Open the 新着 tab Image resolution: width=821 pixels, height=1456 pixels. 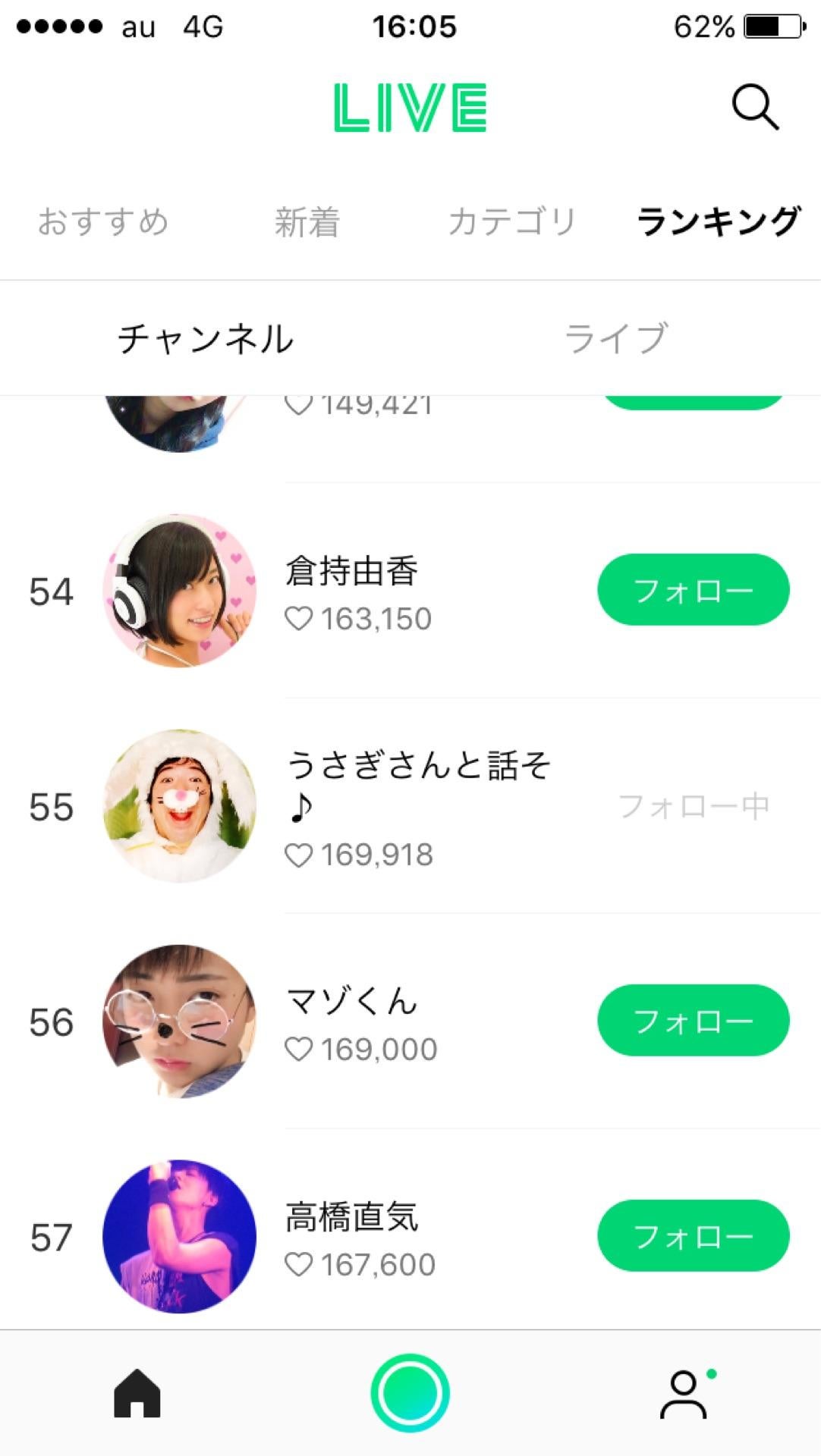[307, 221]
